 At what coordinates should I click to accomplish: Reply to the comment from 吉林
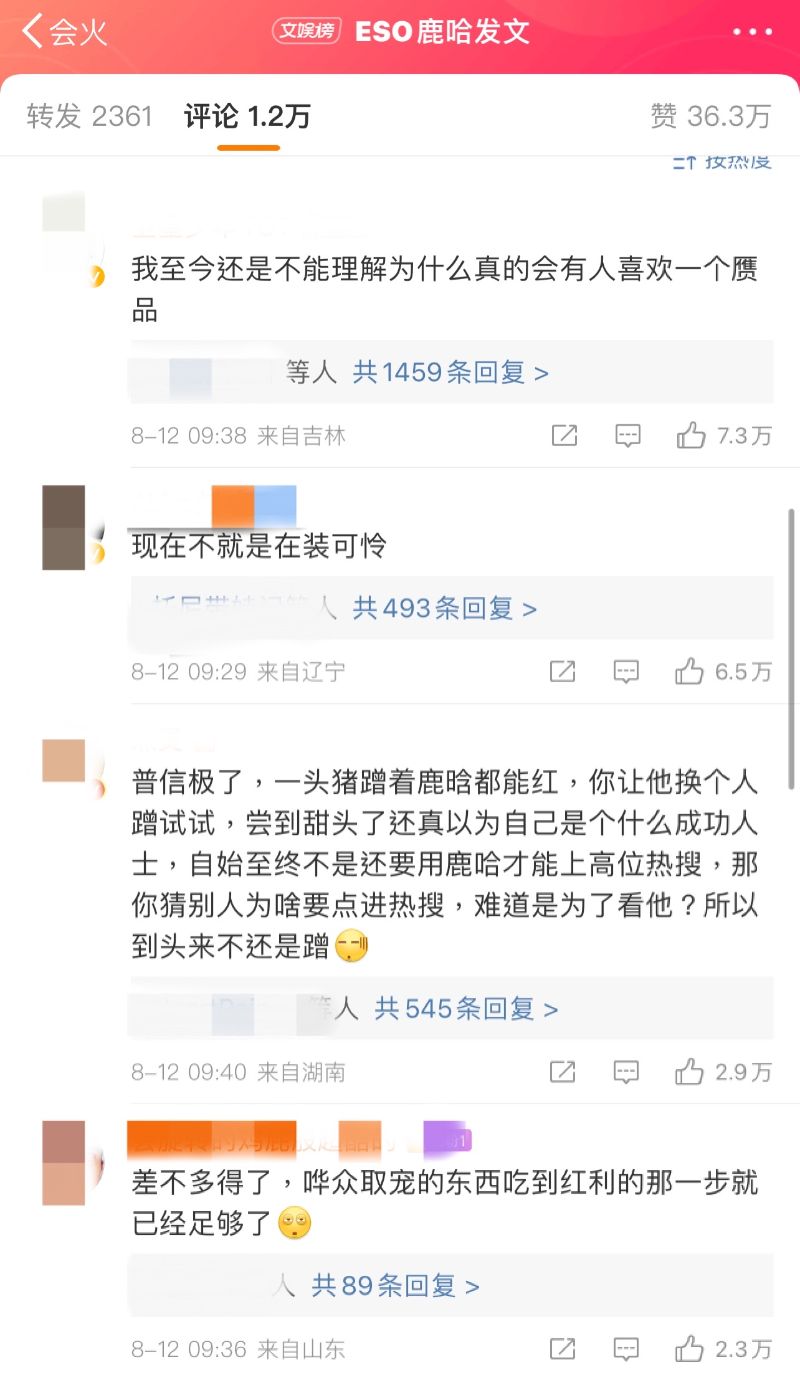(627, 436)
